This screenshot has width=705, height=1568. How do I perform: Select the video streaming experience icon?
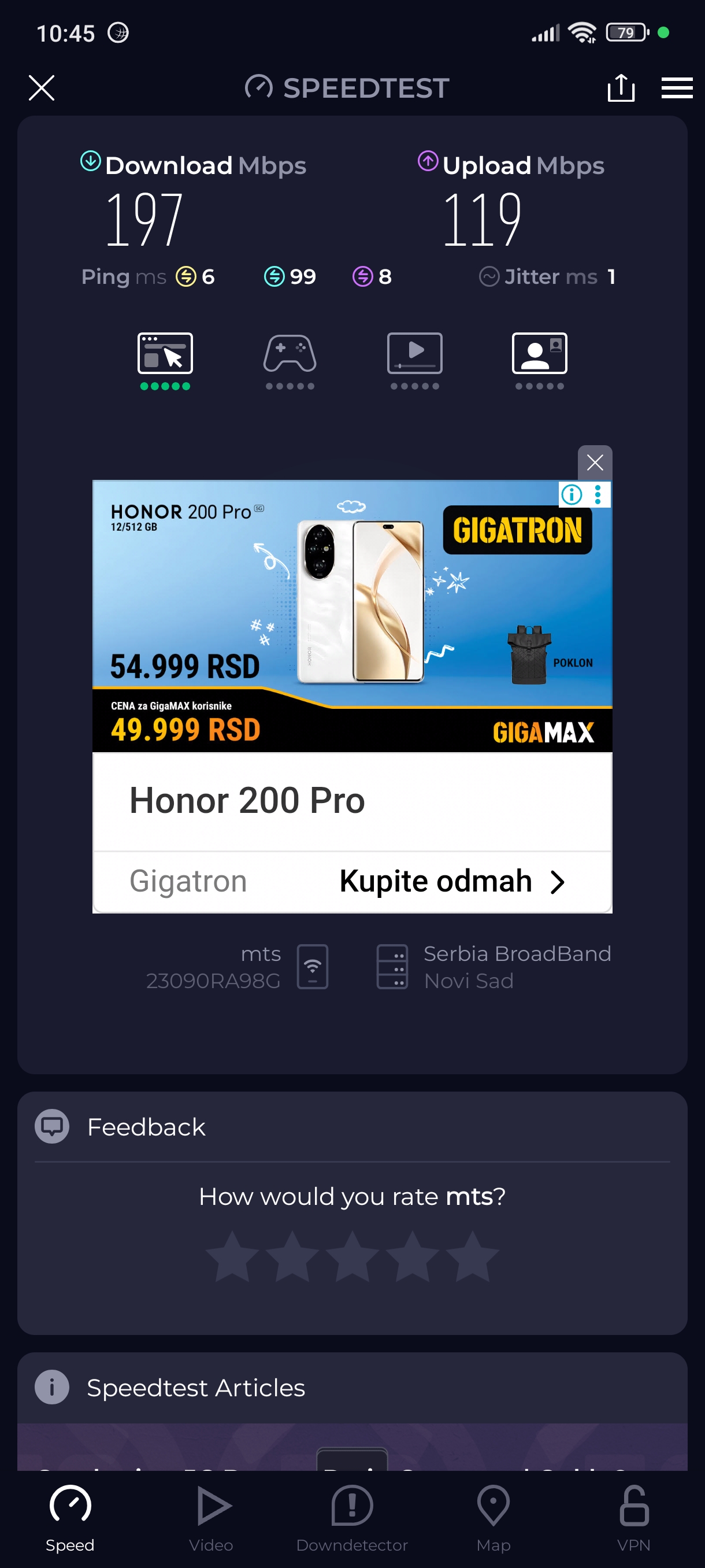click(x=414, y=354)
